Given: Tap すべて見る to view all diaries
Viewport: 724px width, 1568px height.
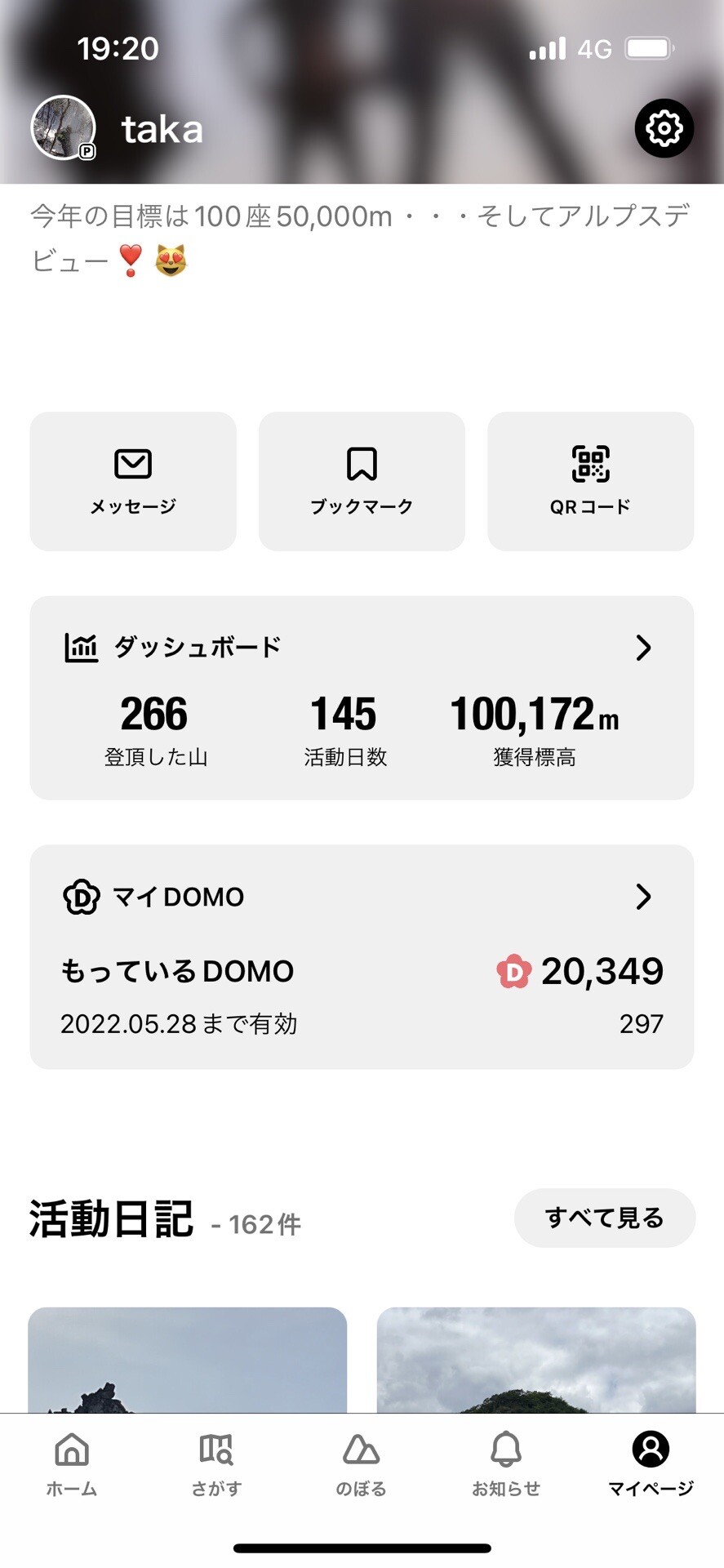Looking at the screenshot, I should 605,1218.
